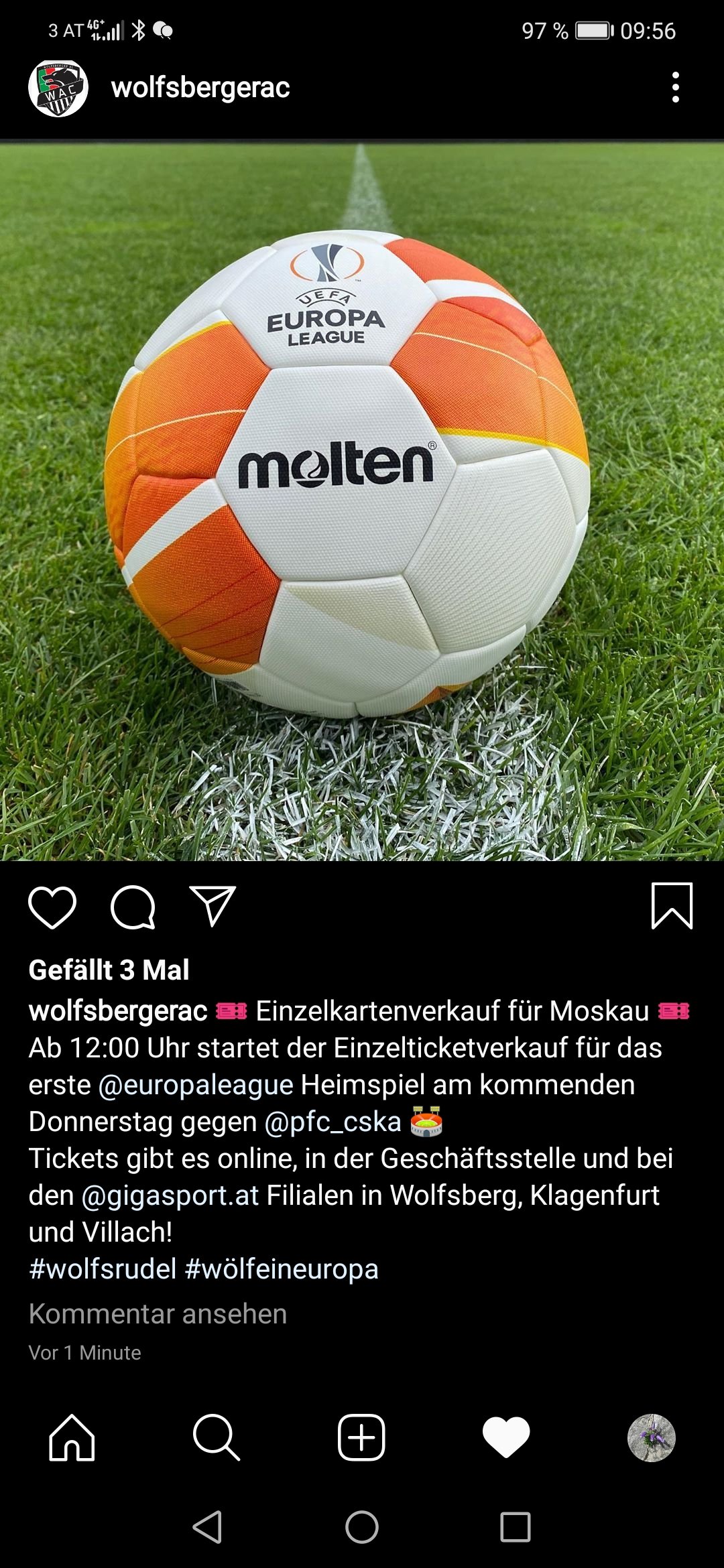Open wolfsbergerac profile picture in header
Image resolution: width=724 pixels, height=1568 pixels.
(58, 88)
